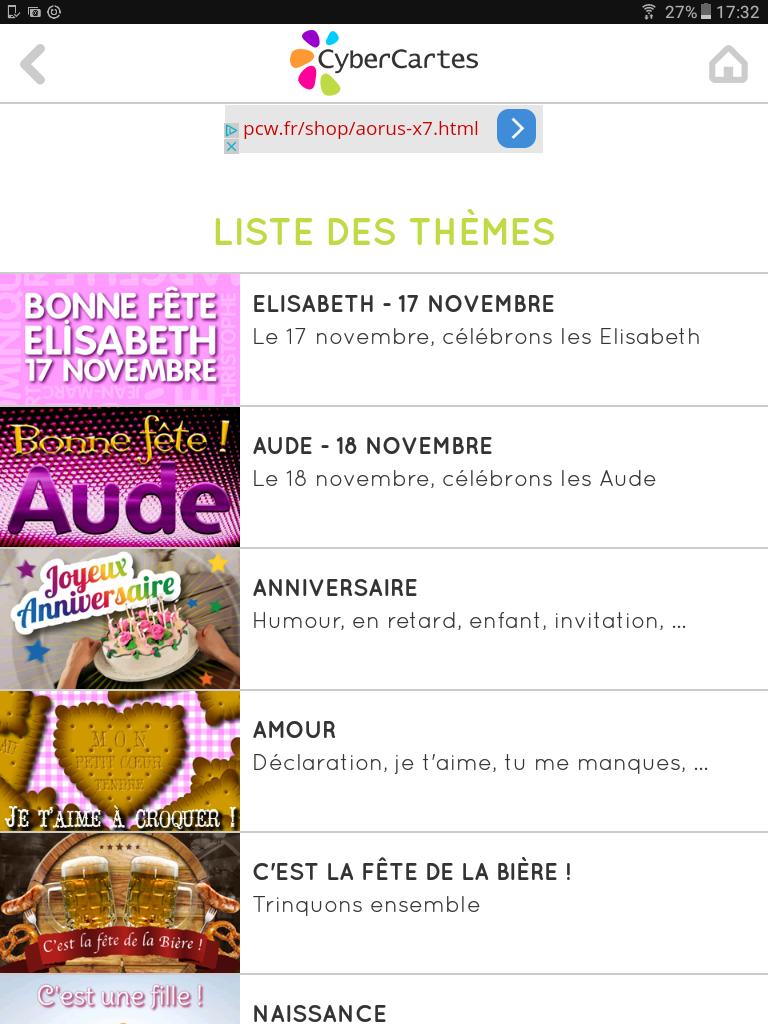Open the Naissance theme

tap(320, 1010)
